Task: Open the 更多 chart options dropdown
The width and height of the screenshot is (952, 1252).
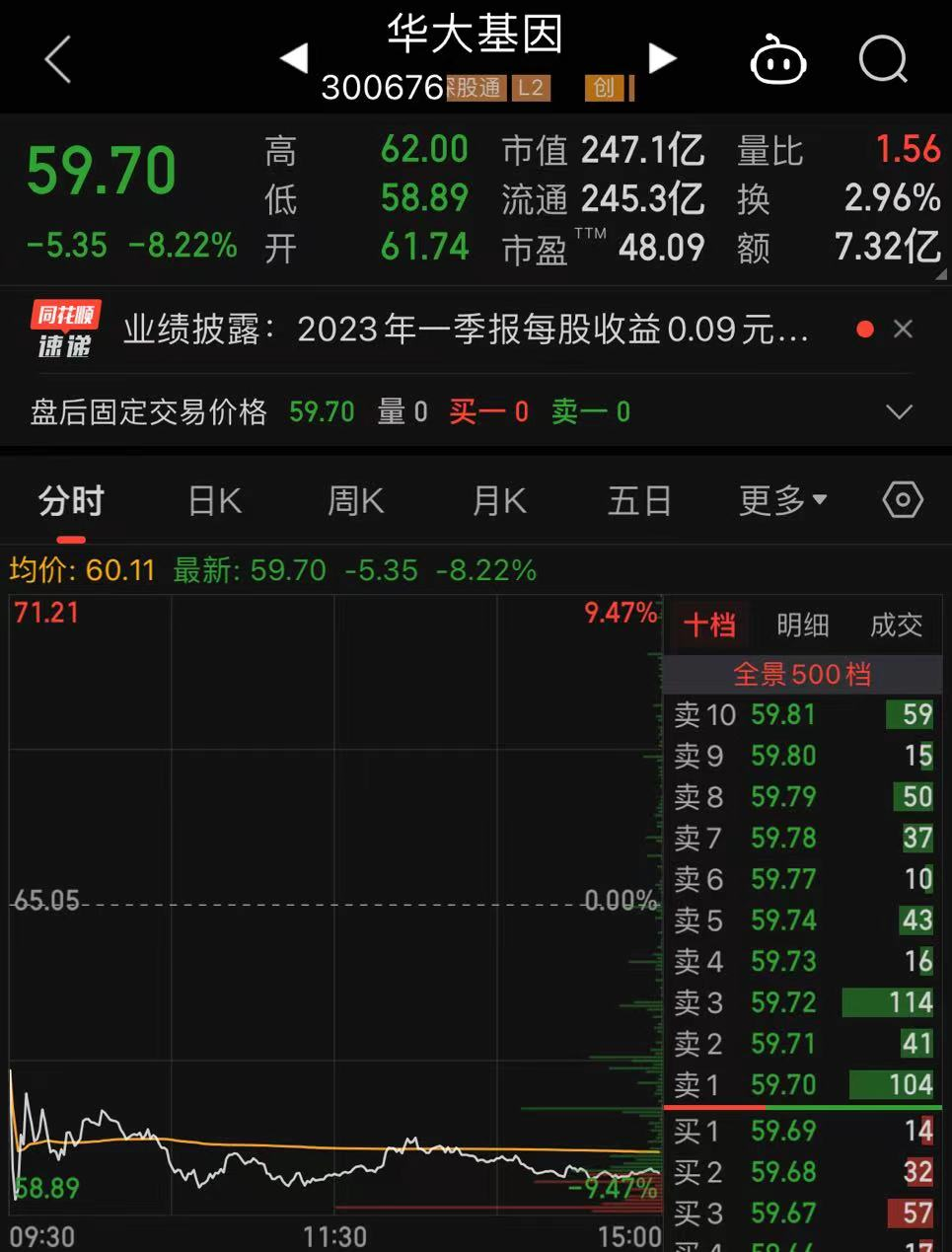Action: [x=780, y=500]
